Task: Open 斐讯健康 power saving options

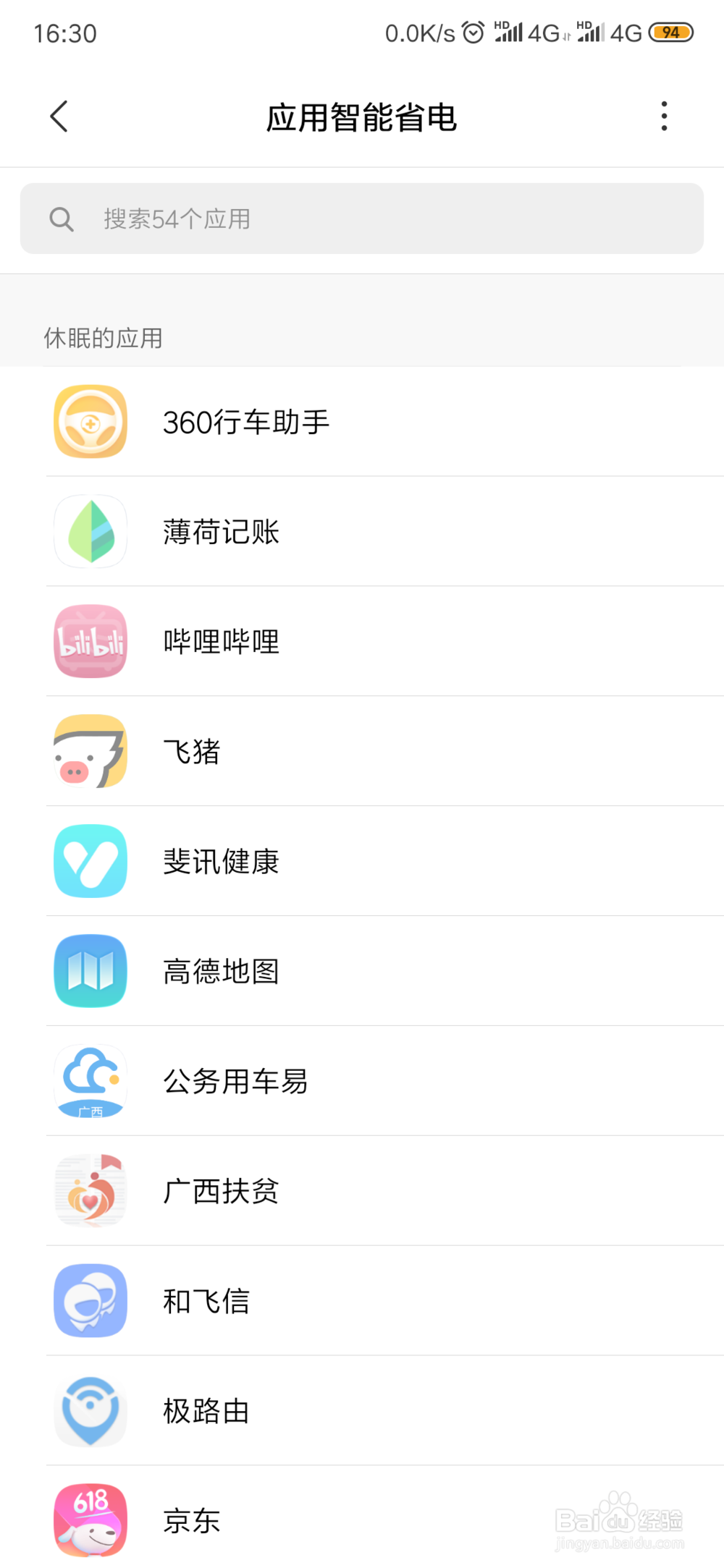Action: [x=362, y=862]
